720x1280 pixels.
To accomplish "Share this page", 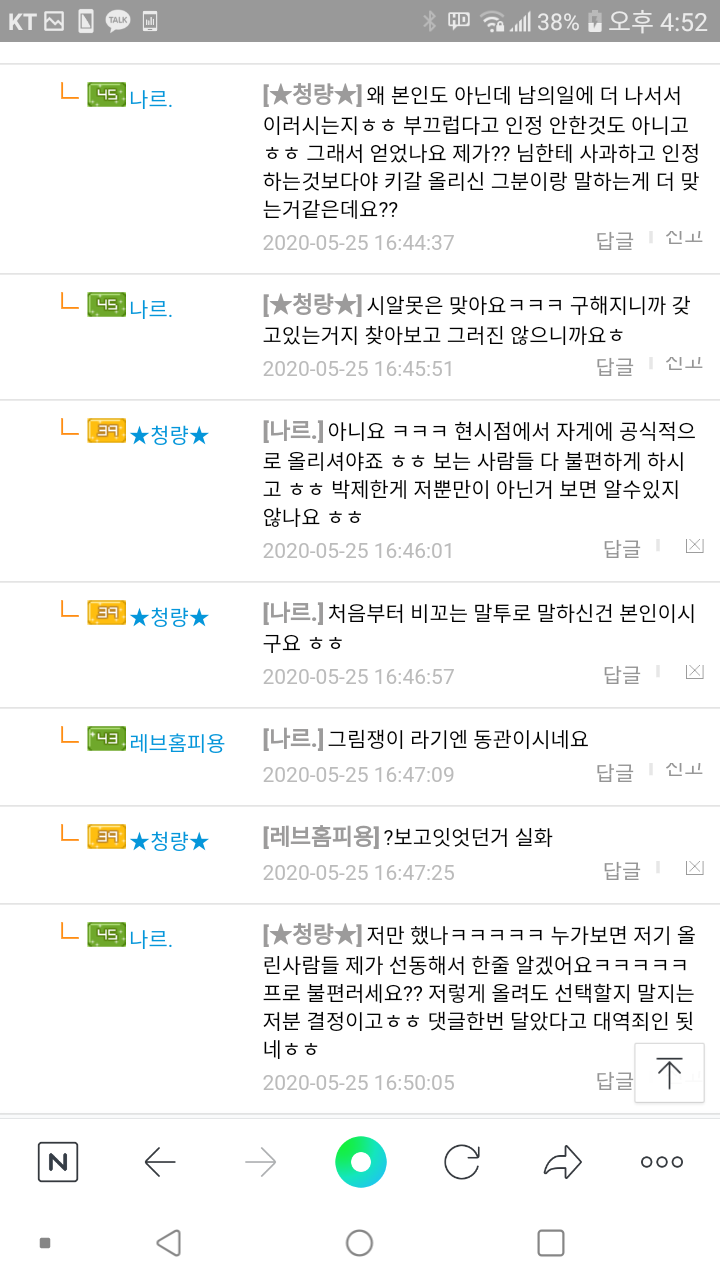I will coord(562,1162).
